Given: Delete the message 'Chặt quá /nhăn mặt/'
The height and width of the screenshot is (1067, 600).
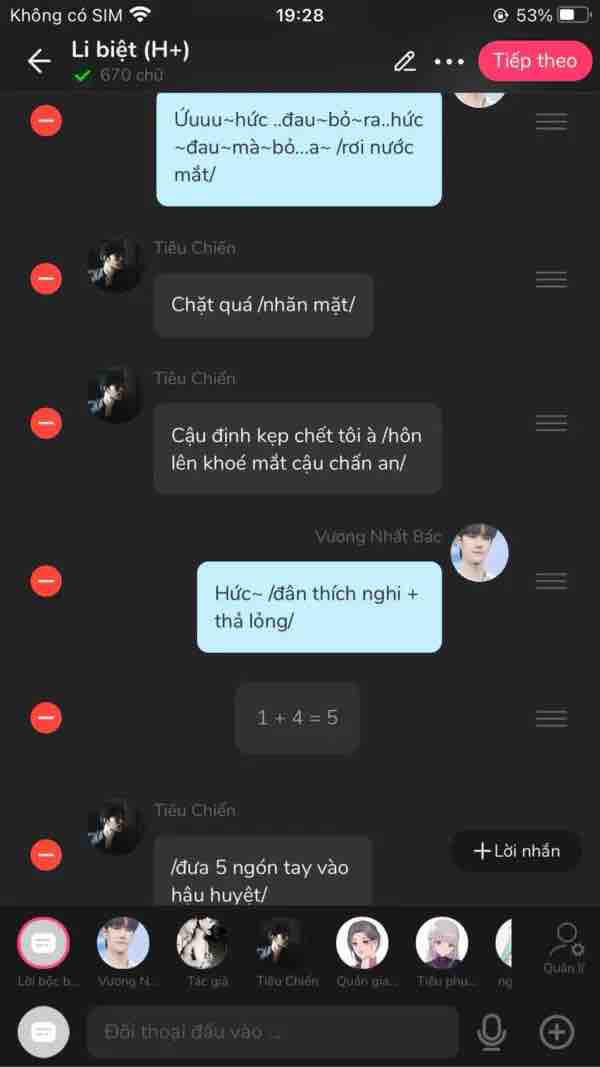Looking at the screenshot, I should (46, 279).
